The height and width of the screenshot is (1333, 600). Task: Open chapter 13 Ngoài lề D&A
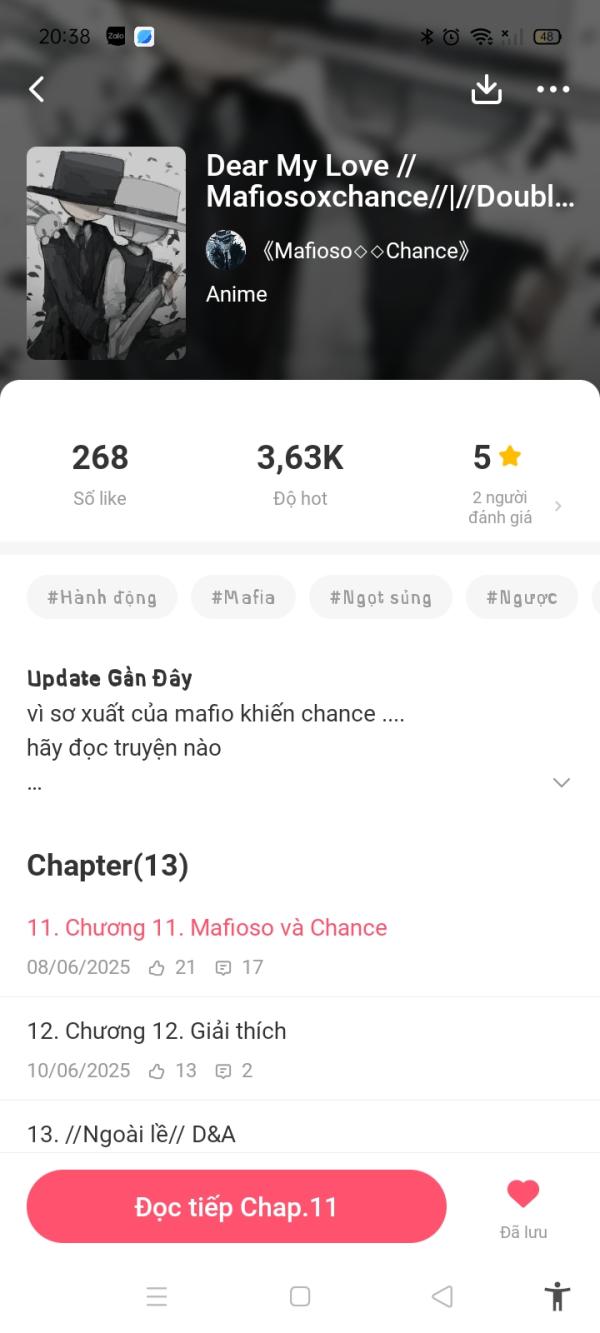pyautogui.click(x=131, y=1134)
